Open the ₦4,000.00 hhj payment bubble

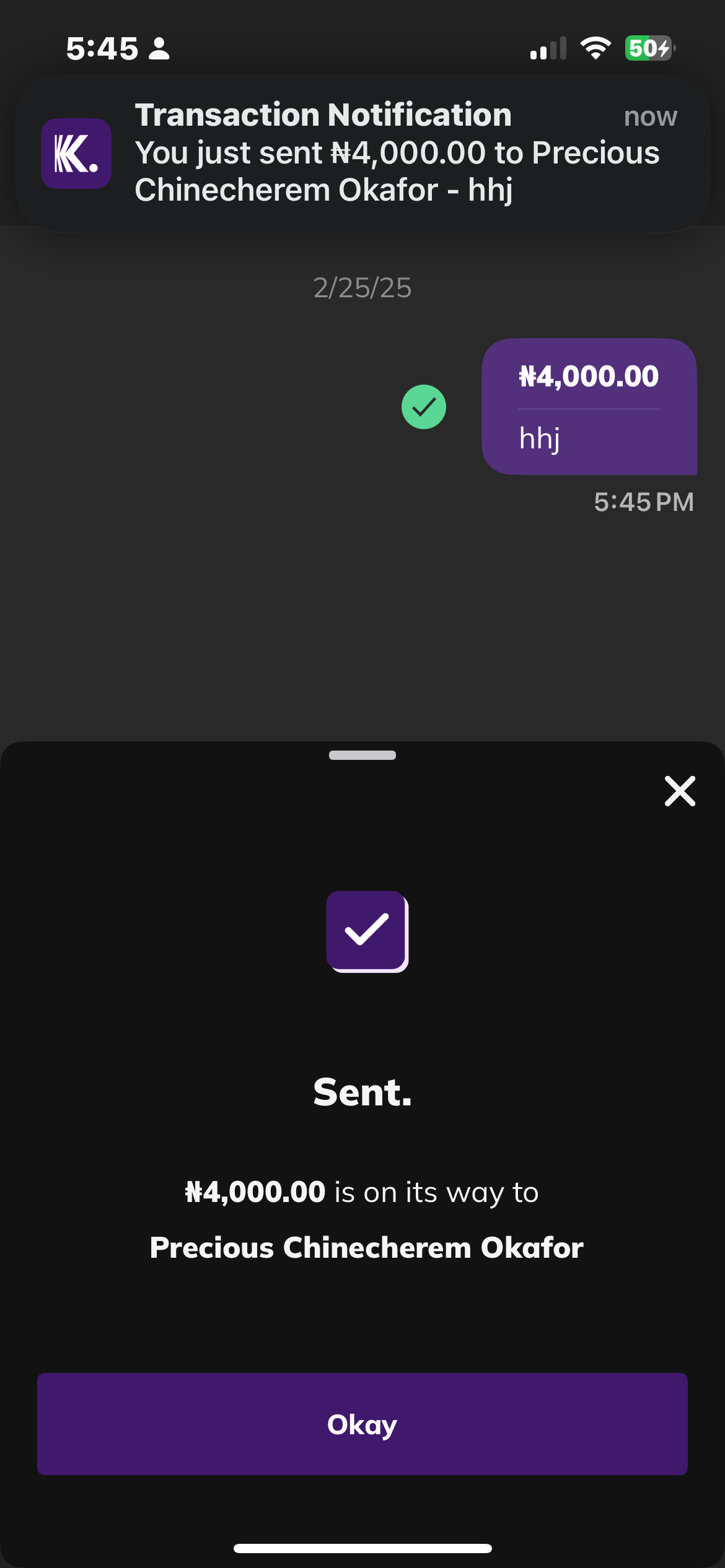pyautogui.click(x=589, y=406)
